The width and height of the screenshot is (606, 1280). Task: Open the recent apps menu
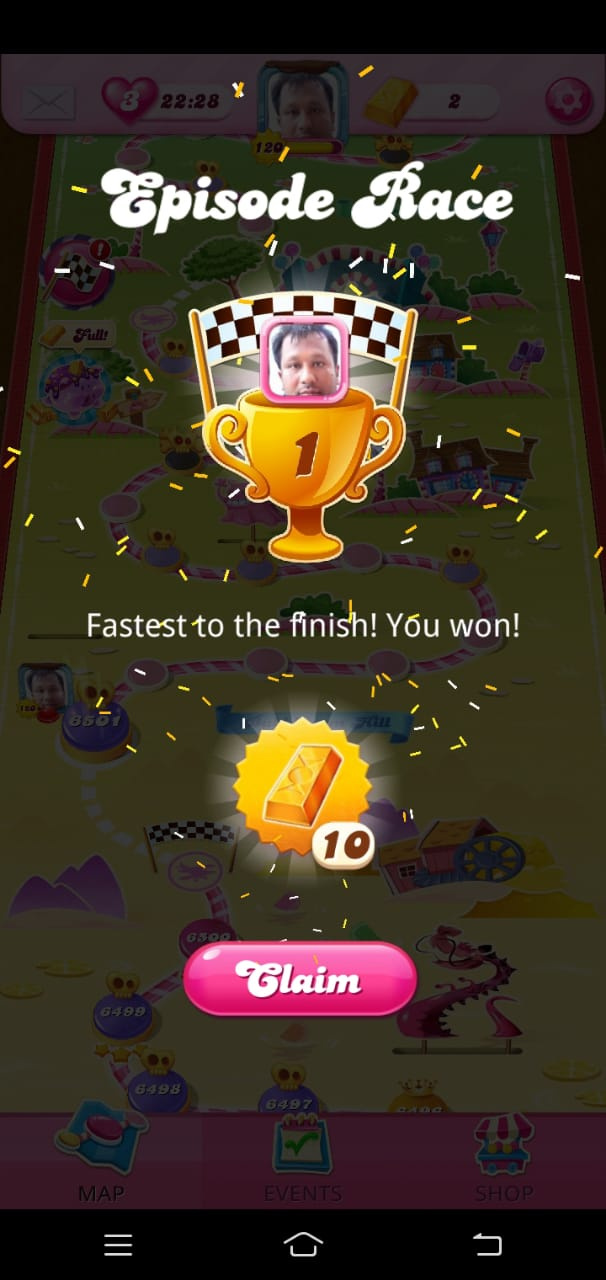point(118,1244)
